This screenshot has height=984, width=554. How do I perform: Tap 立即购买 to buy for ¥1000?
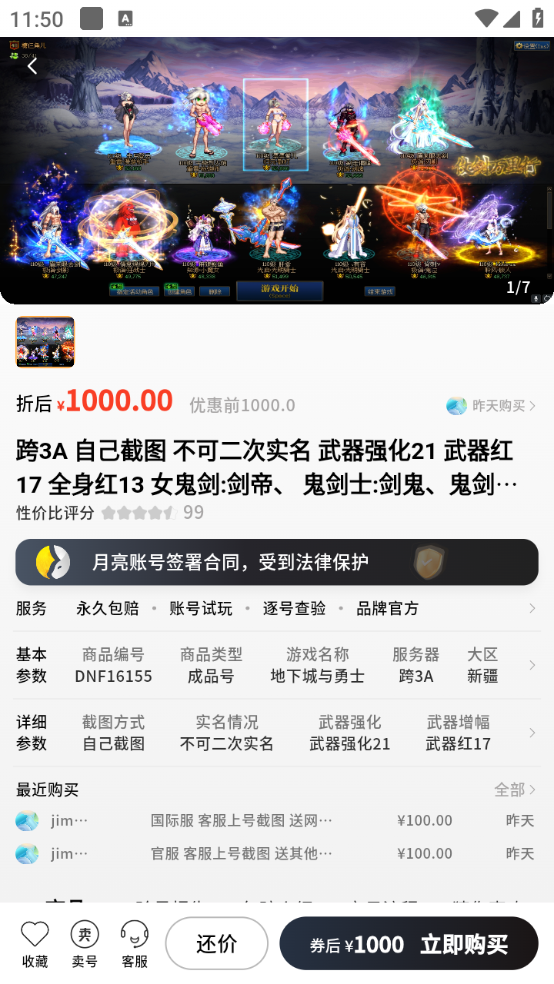(x=409, y=943)
